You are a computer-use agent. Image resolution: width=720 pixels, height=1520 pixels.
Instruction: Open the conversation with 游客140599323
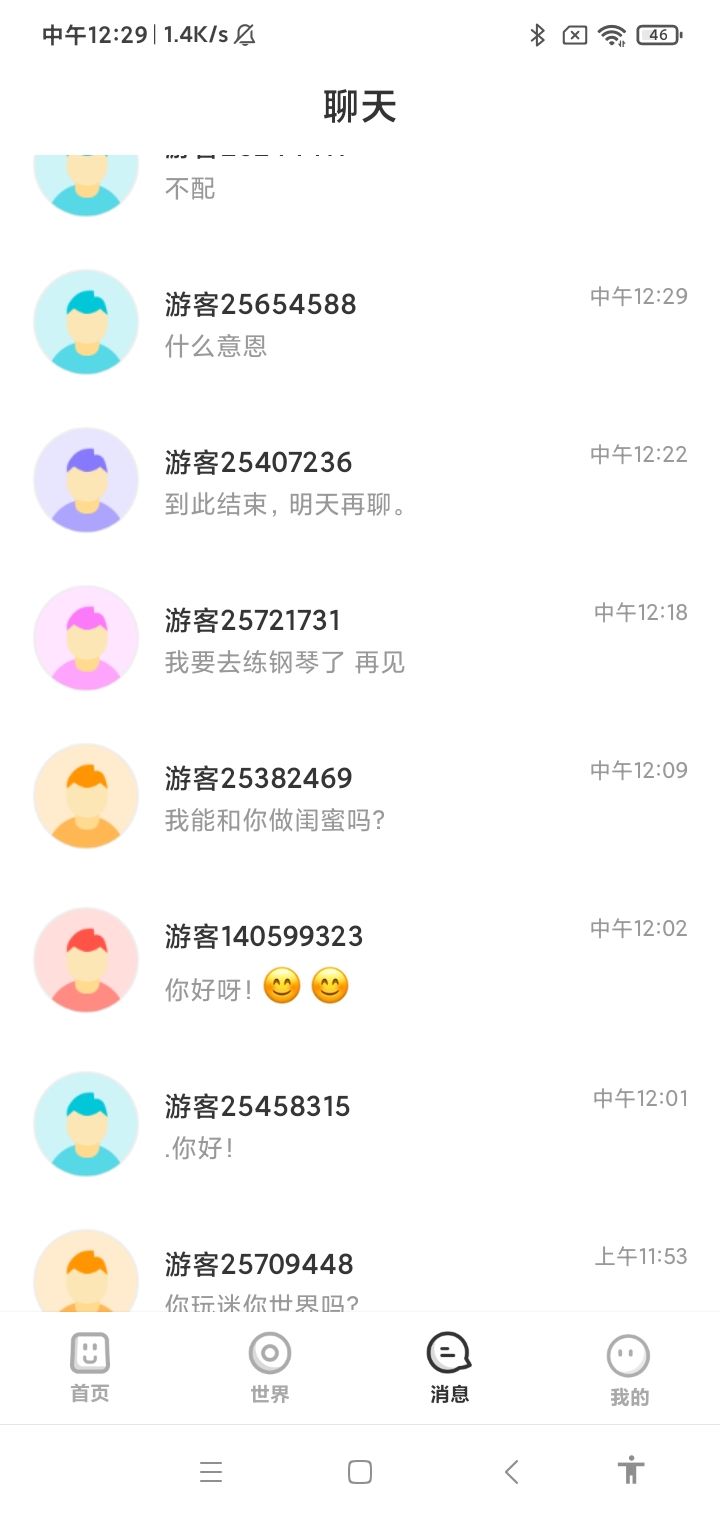coord(360,960)
